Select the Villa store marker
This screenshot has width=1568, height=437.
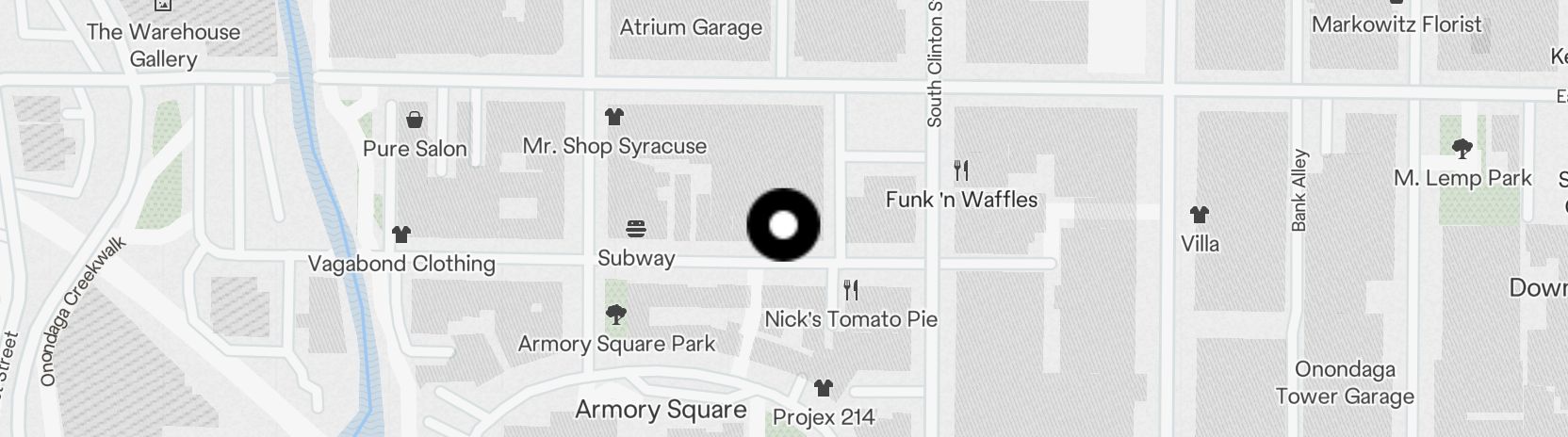click(x=1200, y=216)
